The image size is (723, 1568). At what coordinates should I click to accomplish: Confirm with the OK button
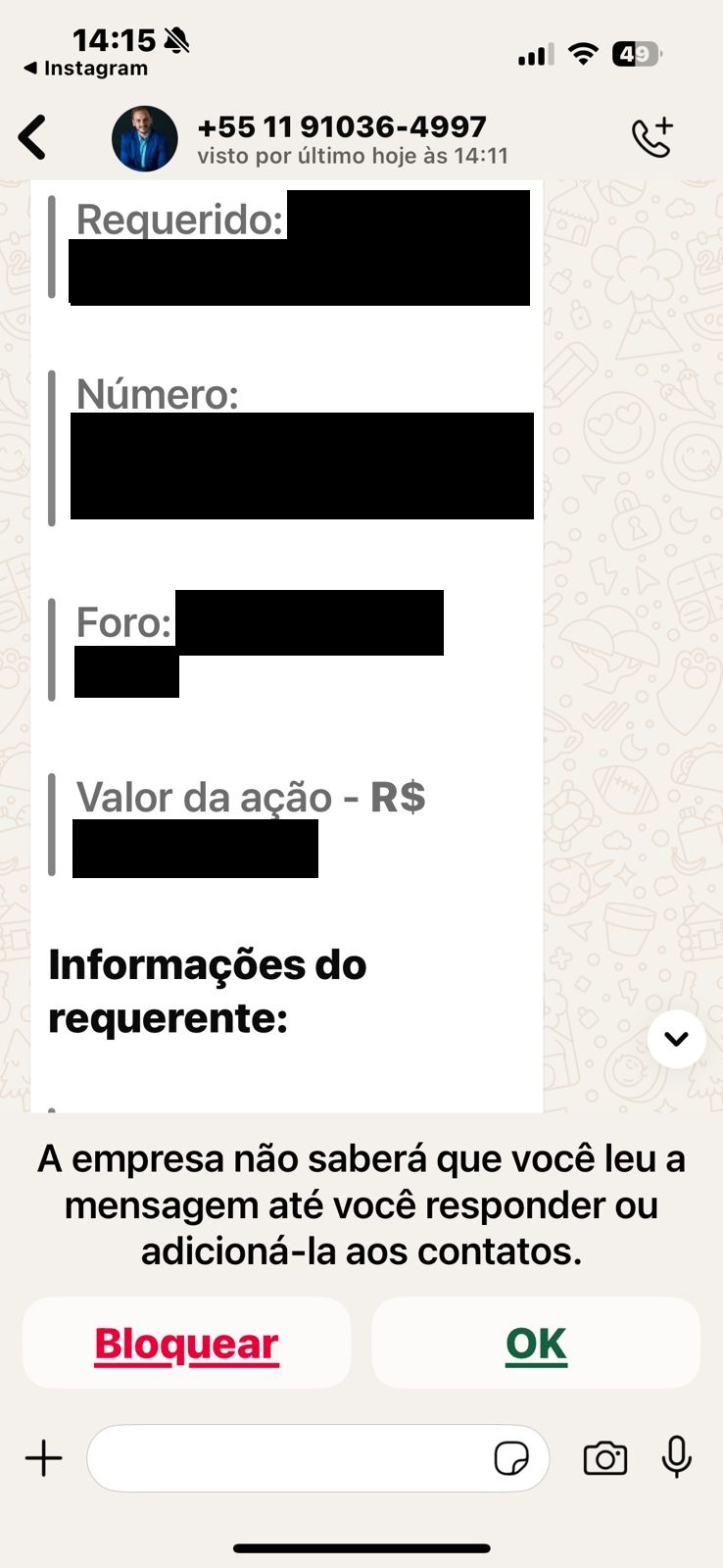pyautogui.click(x=536, y=1344)
